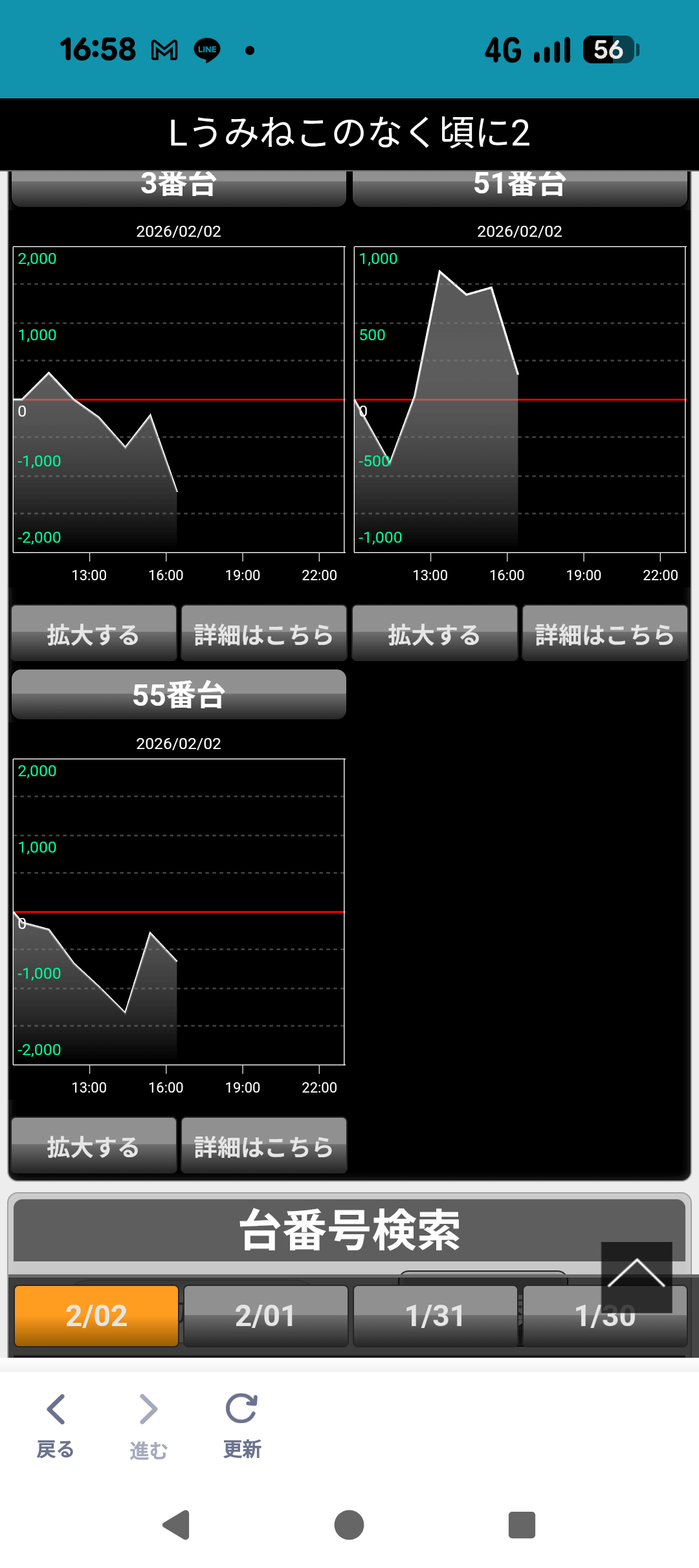The height and width of the screenshot is (1568, 699).
Task: Open the 51番台 machine header
Action: [x=520, y=188]
